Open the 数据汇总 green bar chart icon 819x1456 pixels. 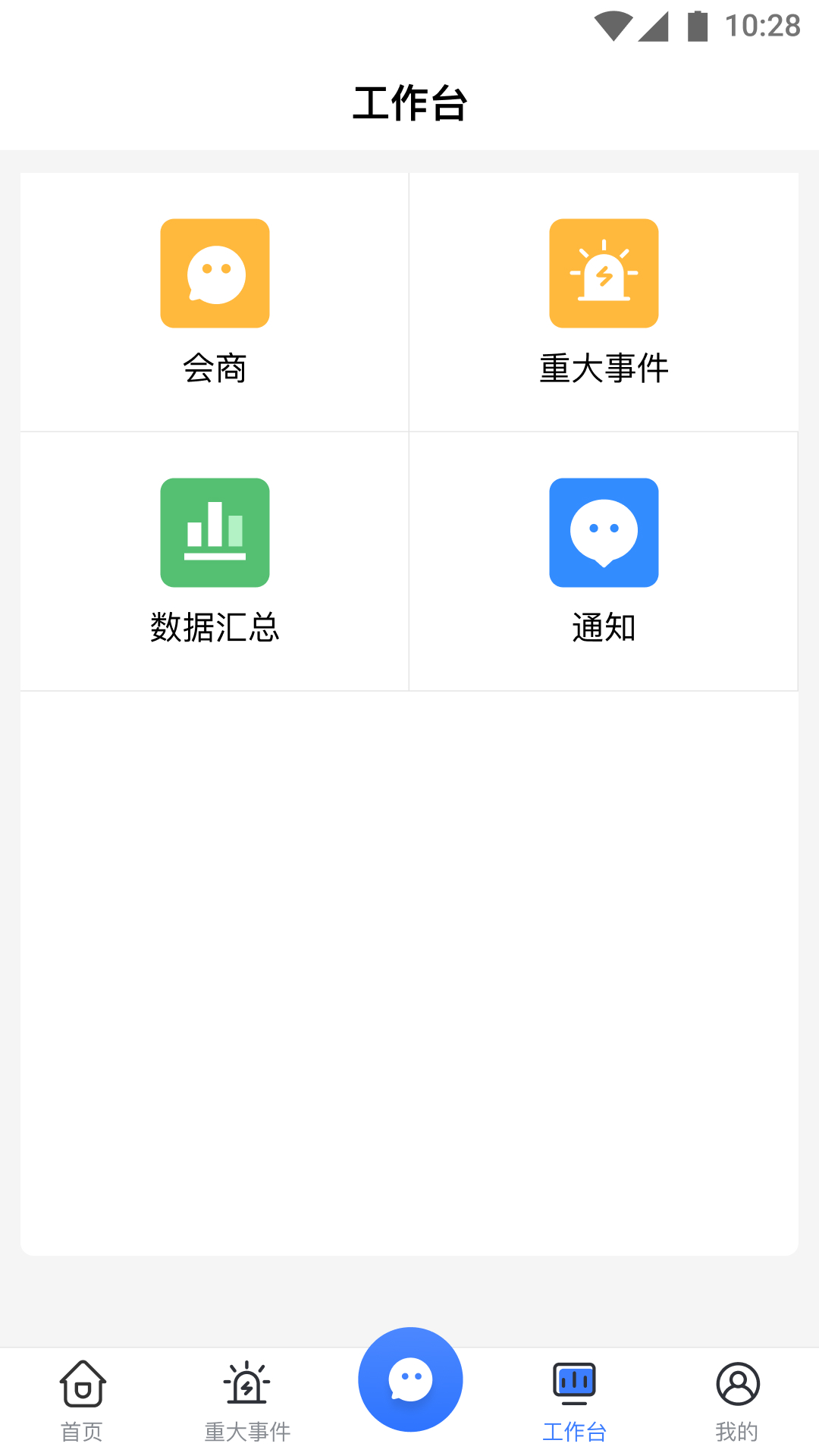(x=215, y=532)
